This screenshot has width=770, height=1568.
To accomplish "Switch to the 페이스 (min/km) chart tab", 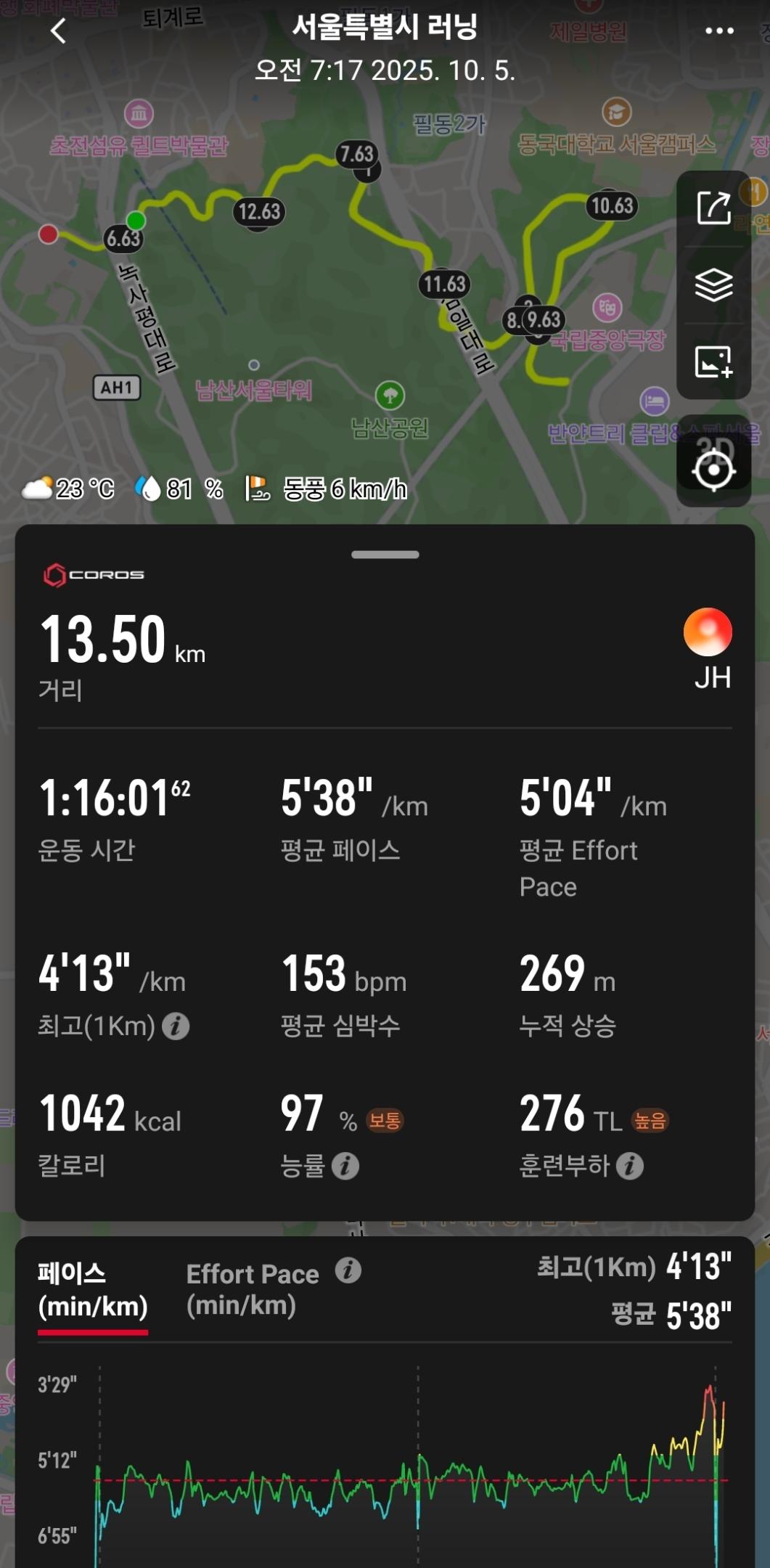I will pos(93,1290).
